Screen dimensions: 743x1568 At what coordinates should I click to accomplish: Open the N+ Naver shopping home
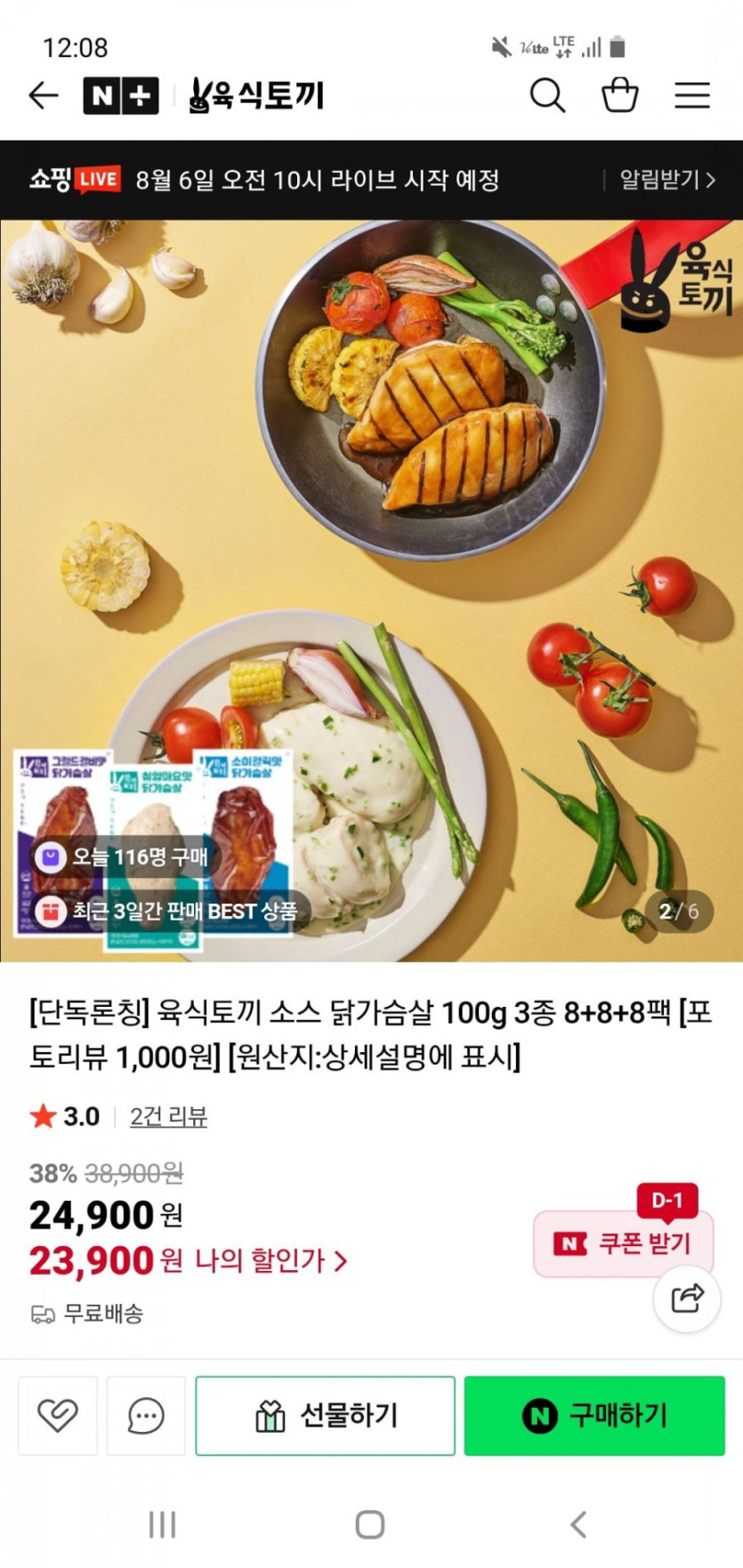pos(121,96)
